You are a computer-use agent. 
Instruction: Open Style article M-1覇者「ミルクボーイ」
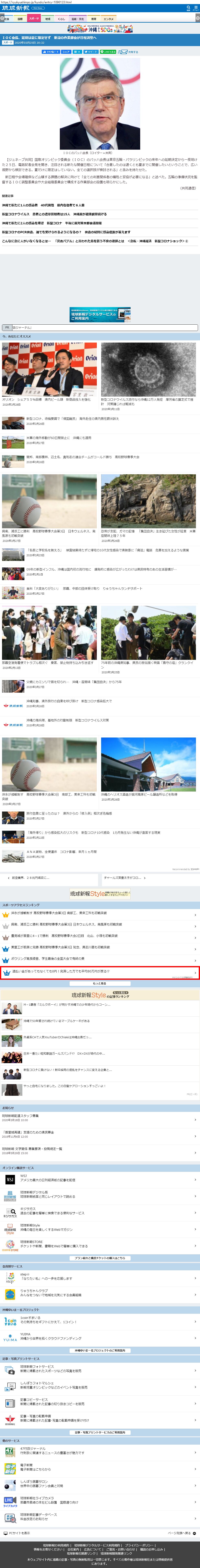tap(67, 1005)
